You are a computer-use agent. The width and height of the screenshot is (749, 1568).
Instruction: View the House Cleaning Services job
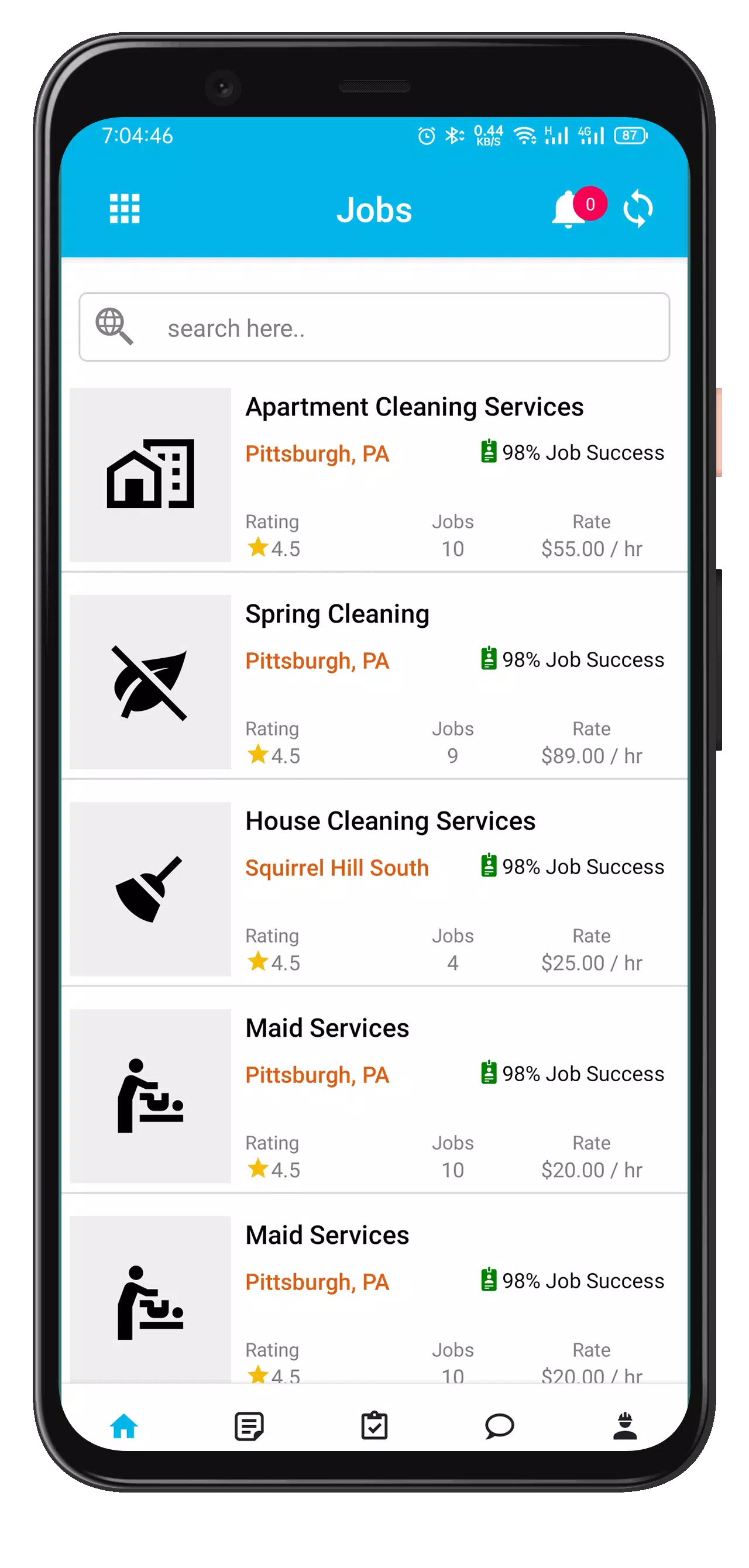click(x=390, y=821)
